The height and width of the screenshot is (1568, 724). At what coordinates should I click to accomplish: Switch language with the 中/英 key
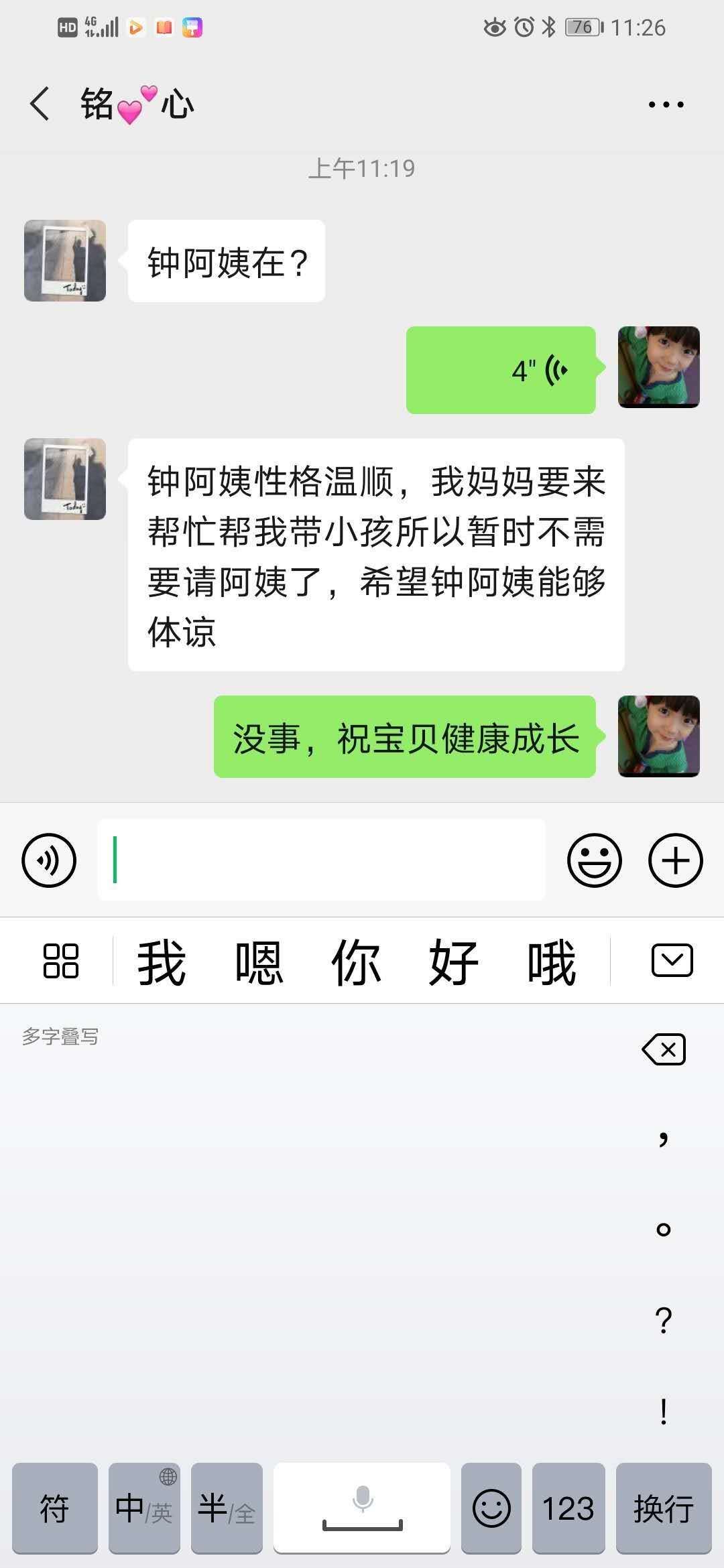coord(144,1508)
